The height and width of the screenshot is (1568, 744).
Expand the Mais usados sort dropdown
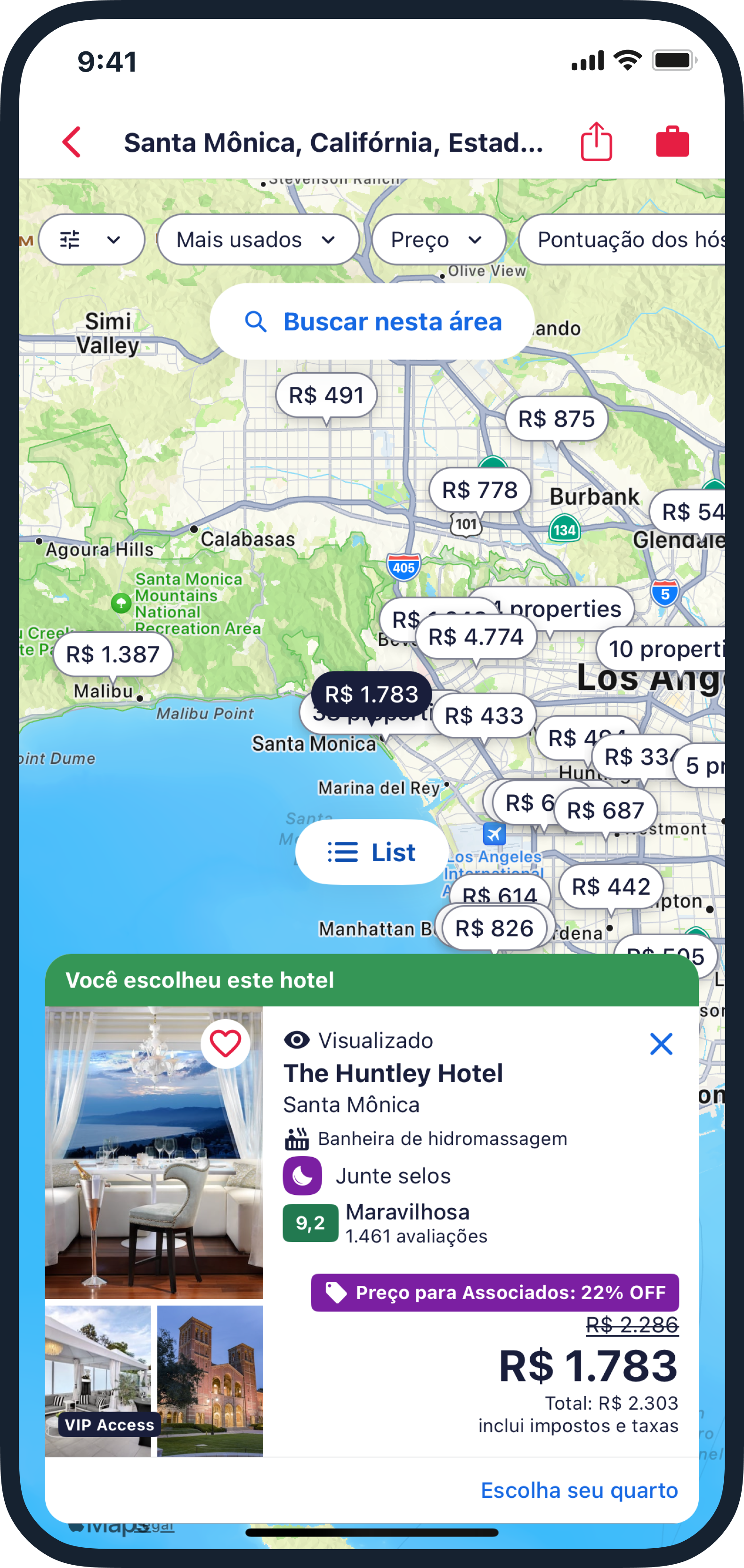coord(257,240)
